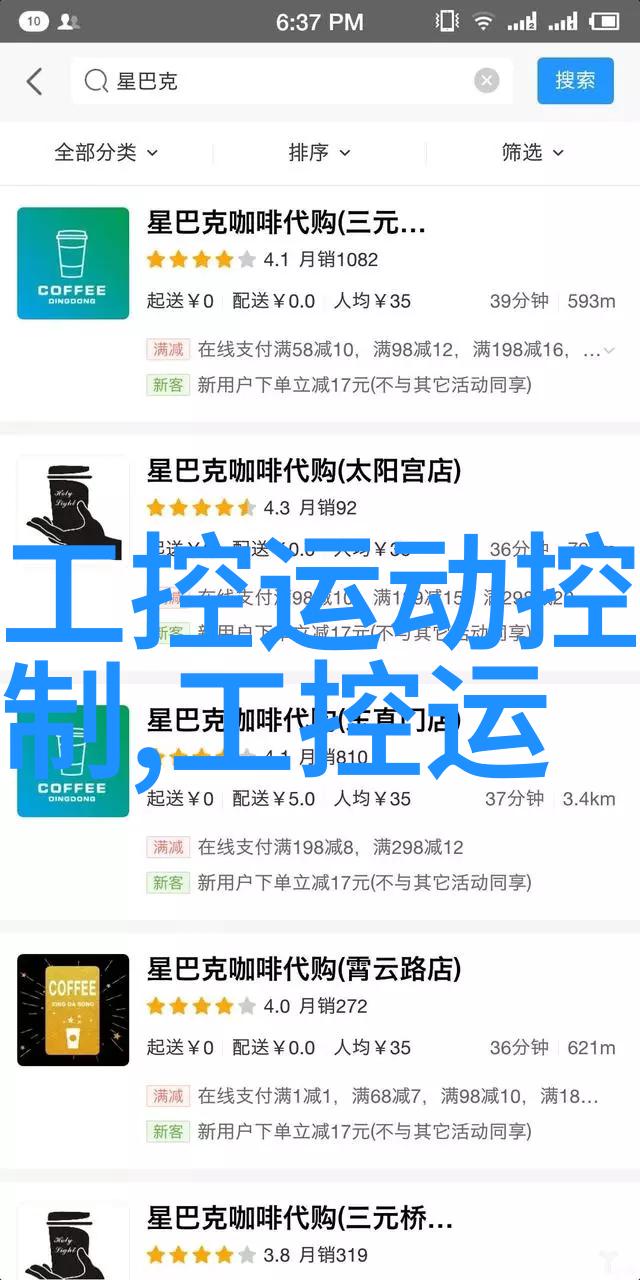Open the 筛选 filter dropdown
This screenshot has height=1280, width=640.
(x=532, y=152)
